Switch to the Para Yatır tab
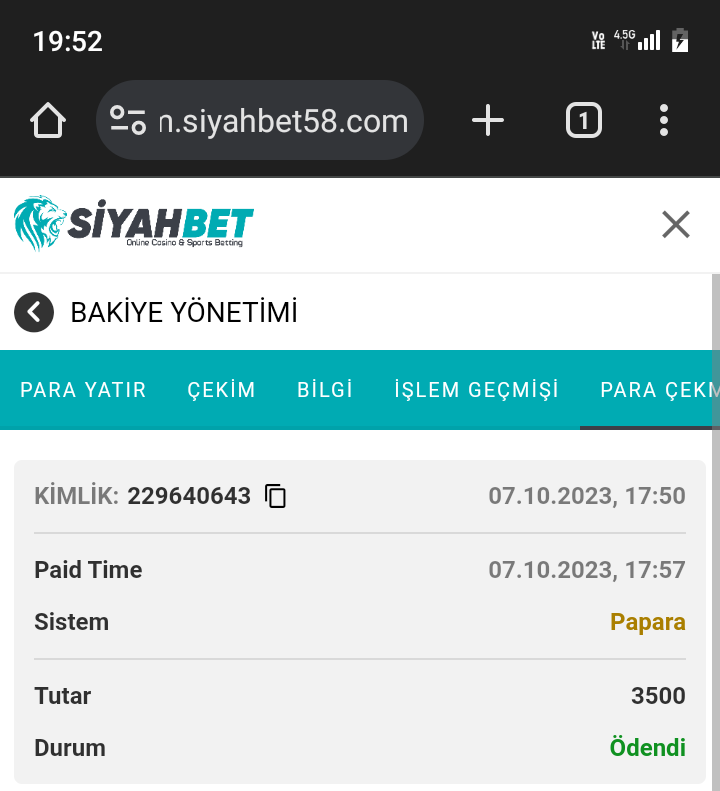 coord(83,390)
